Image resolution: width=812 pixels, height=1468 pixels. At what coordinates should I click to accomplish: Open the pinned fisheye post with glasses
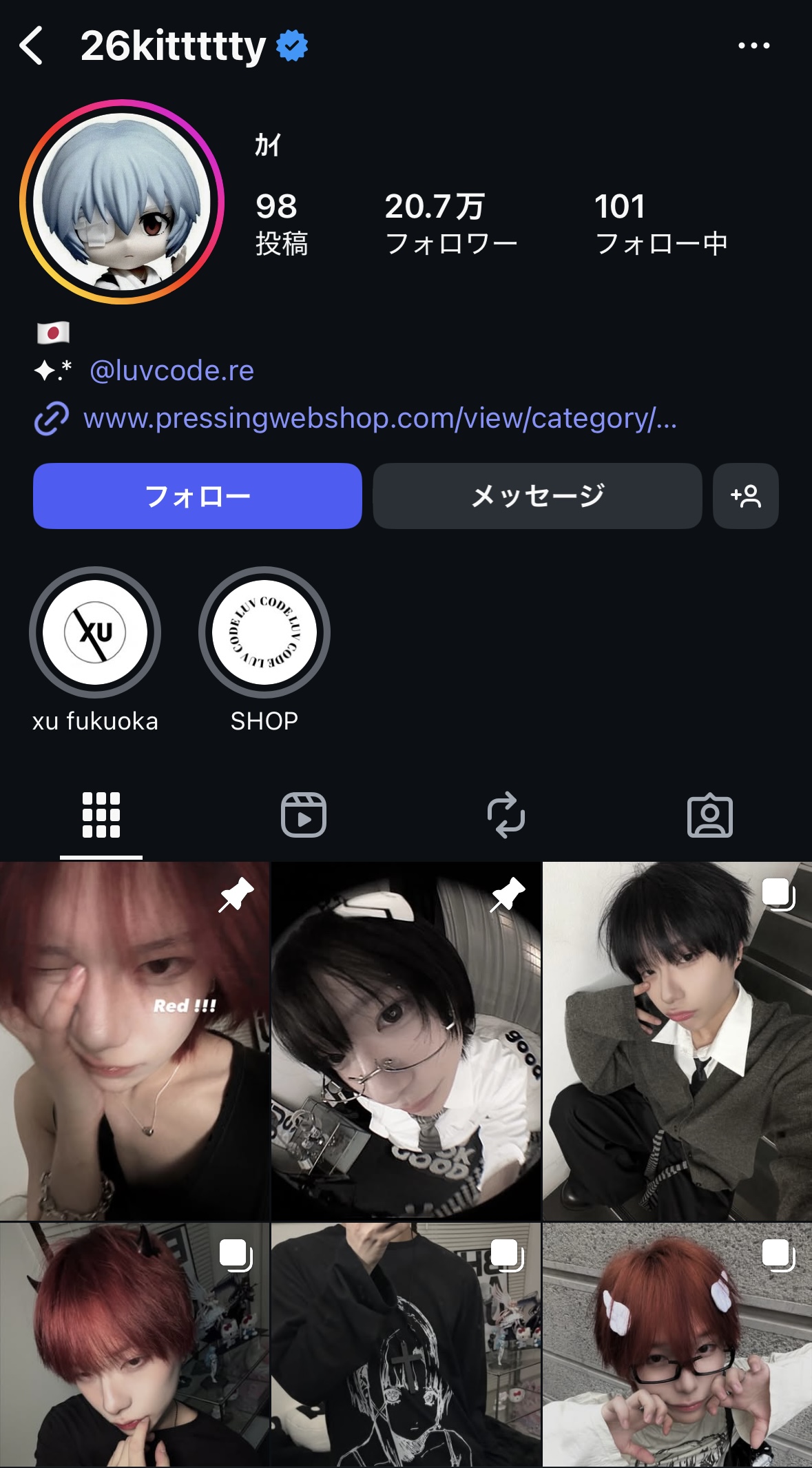[x=406, y=1040]
